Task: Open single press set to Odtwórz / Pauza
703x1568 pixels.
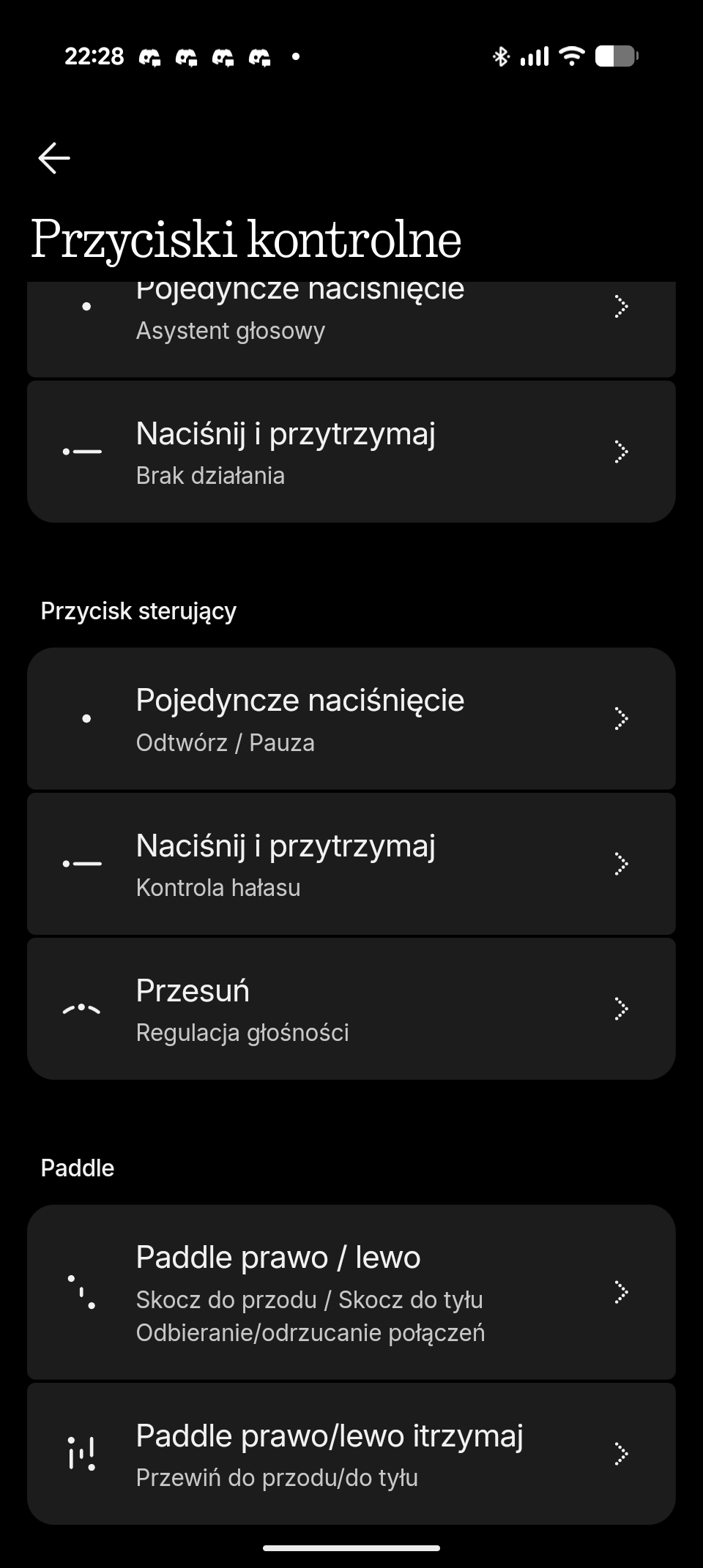Action: point(351,719)
